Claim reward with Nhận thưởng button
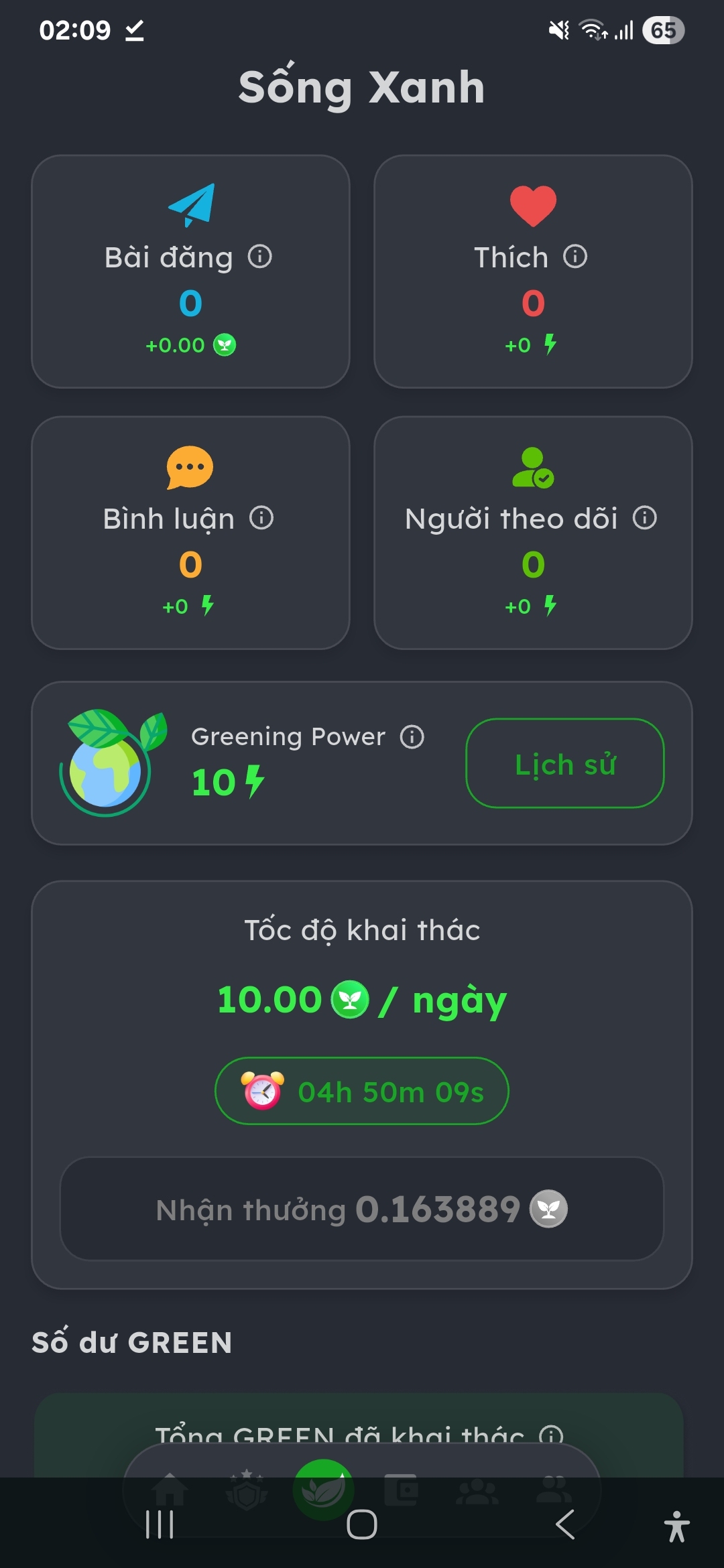The image size is (724, 1568). (362, 1209)
